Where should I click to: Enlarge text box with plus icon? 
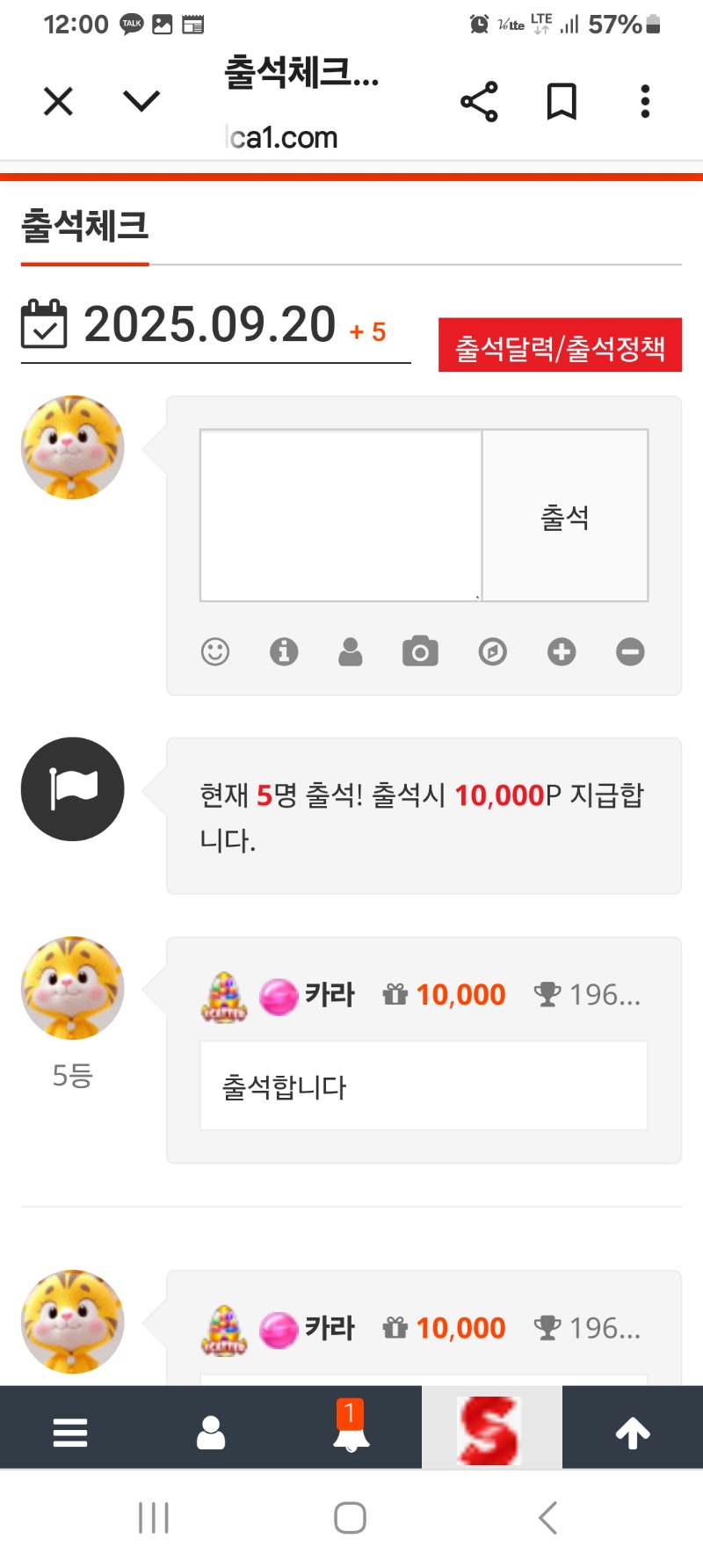(x=562, y=651)
